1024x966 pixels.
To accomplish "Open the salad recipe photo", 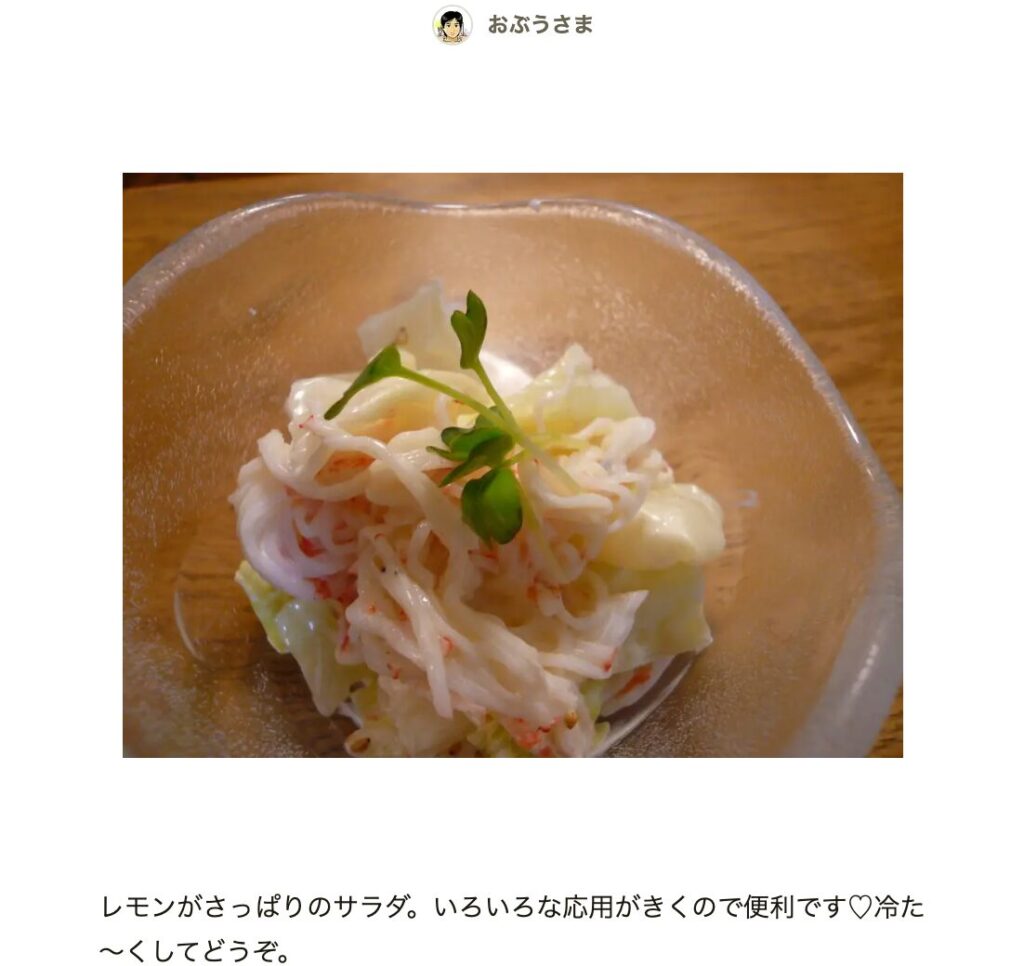I will point(512,465).
